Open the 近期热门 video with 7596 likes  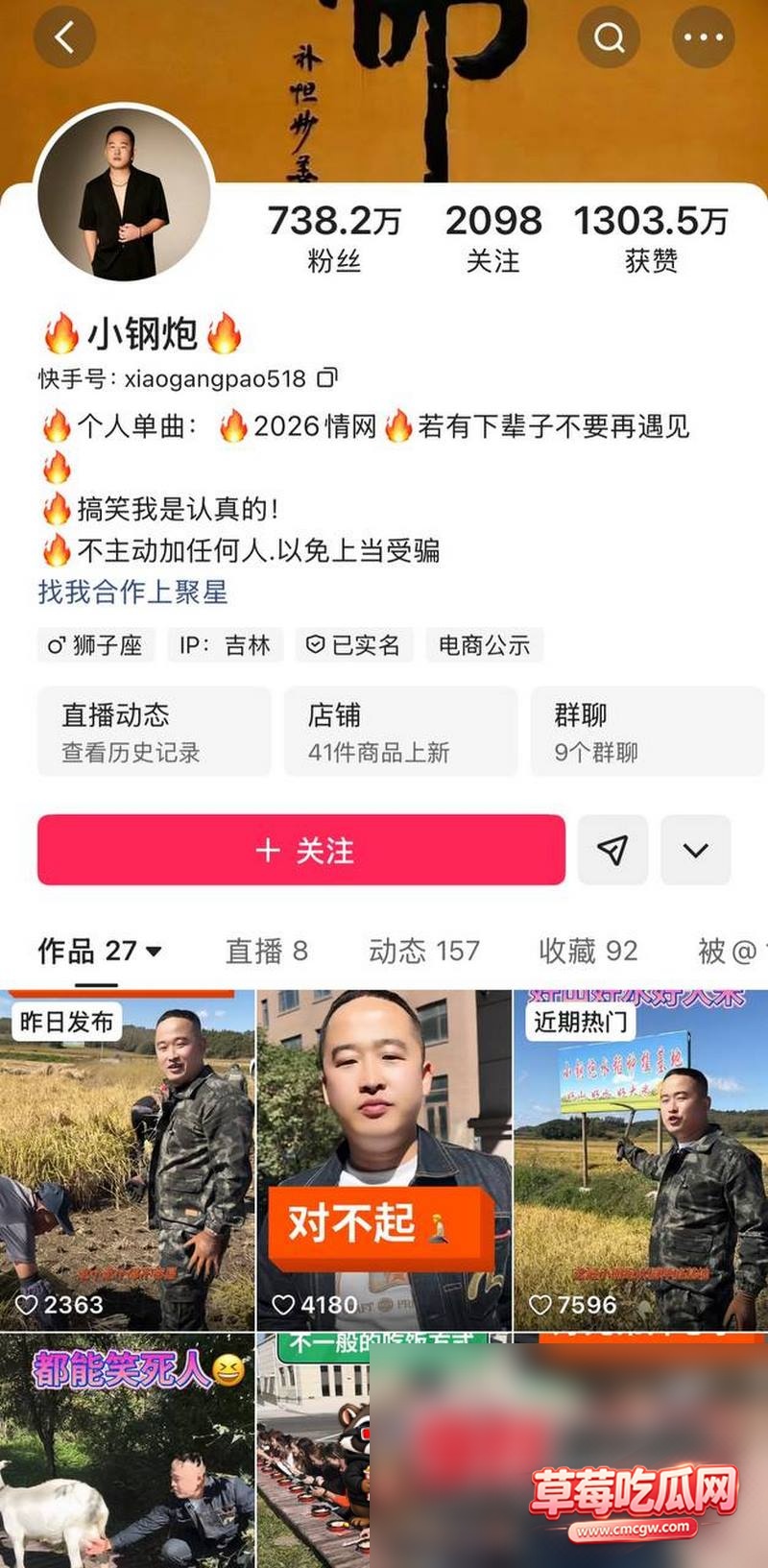coord(641,1160)
